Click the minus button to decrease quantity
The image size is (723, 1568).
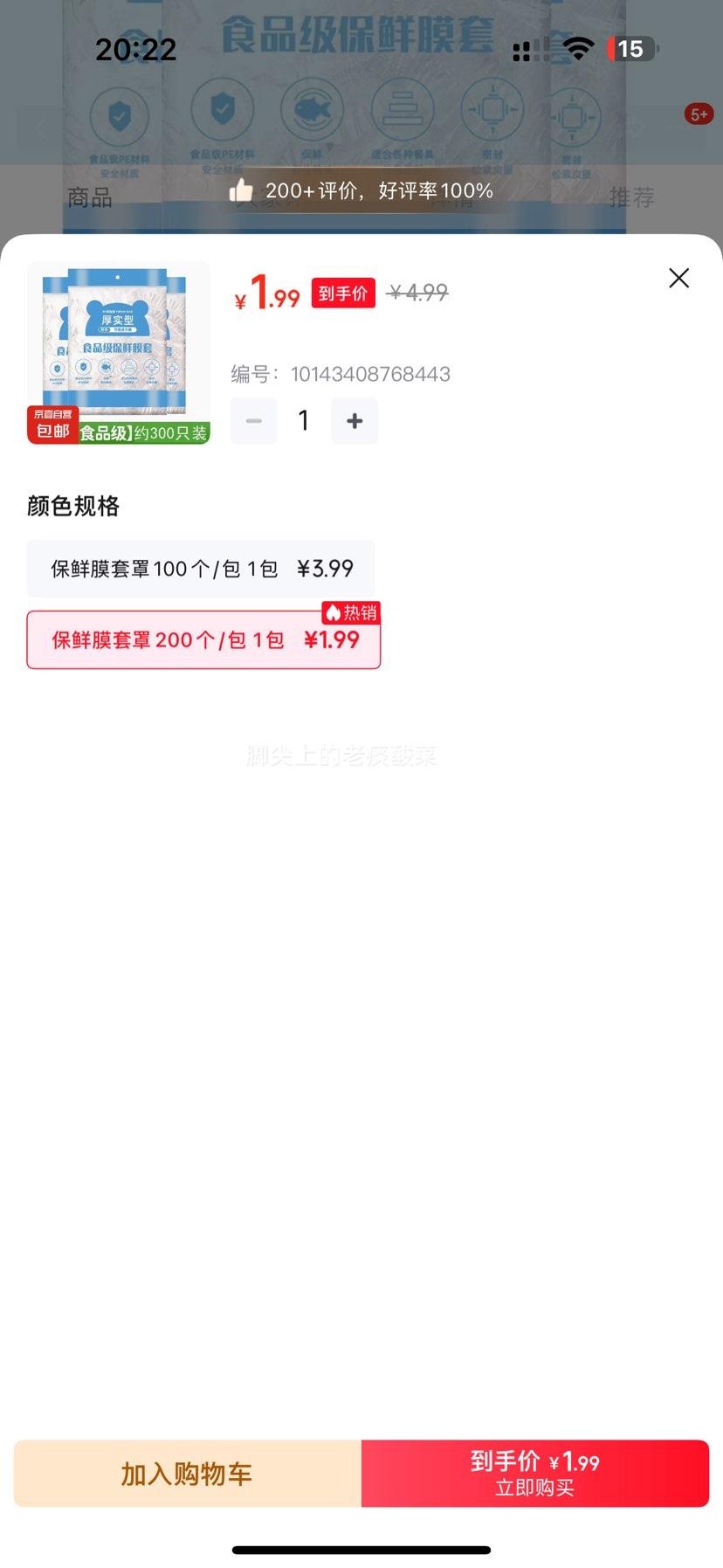(253, 420)
